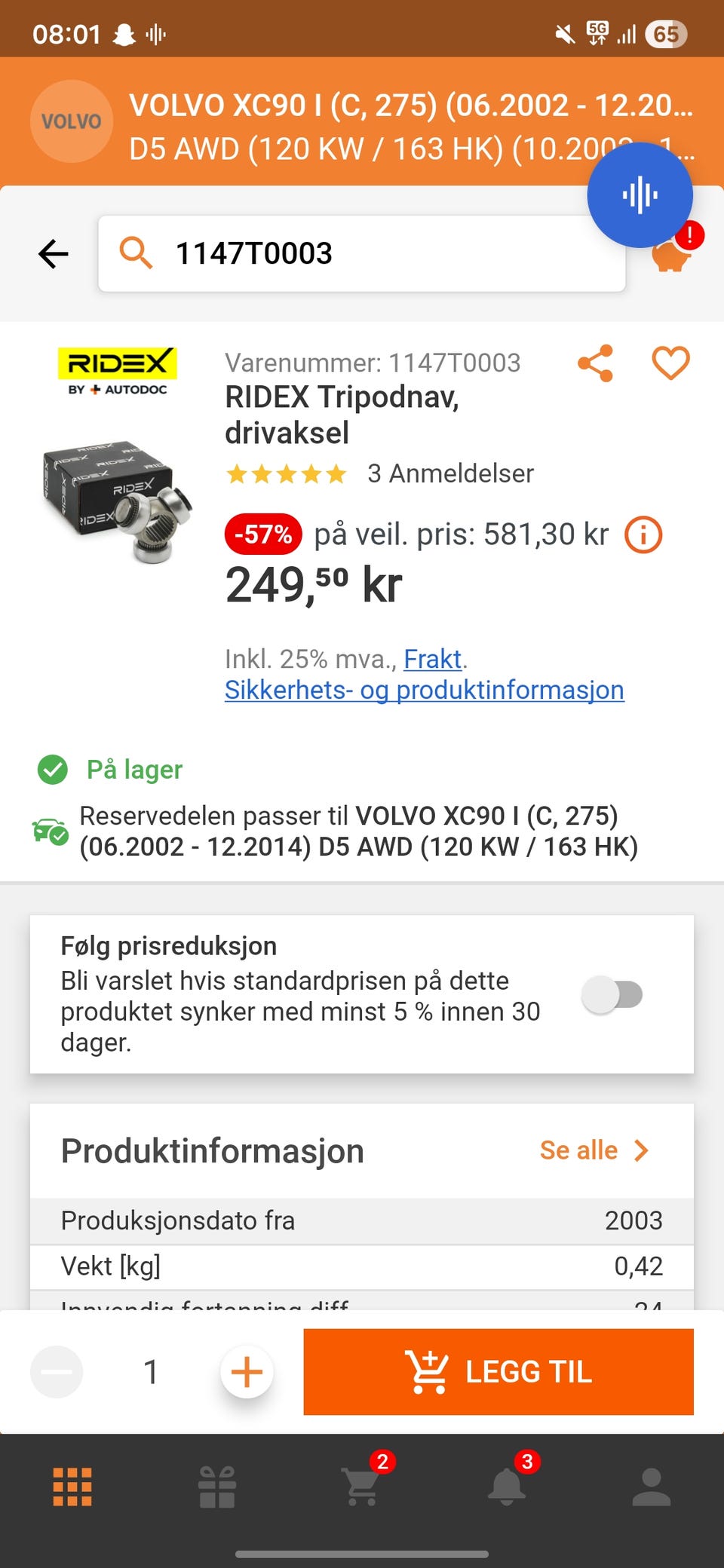Go back with the arrow icon

click(x=53, y=254)
